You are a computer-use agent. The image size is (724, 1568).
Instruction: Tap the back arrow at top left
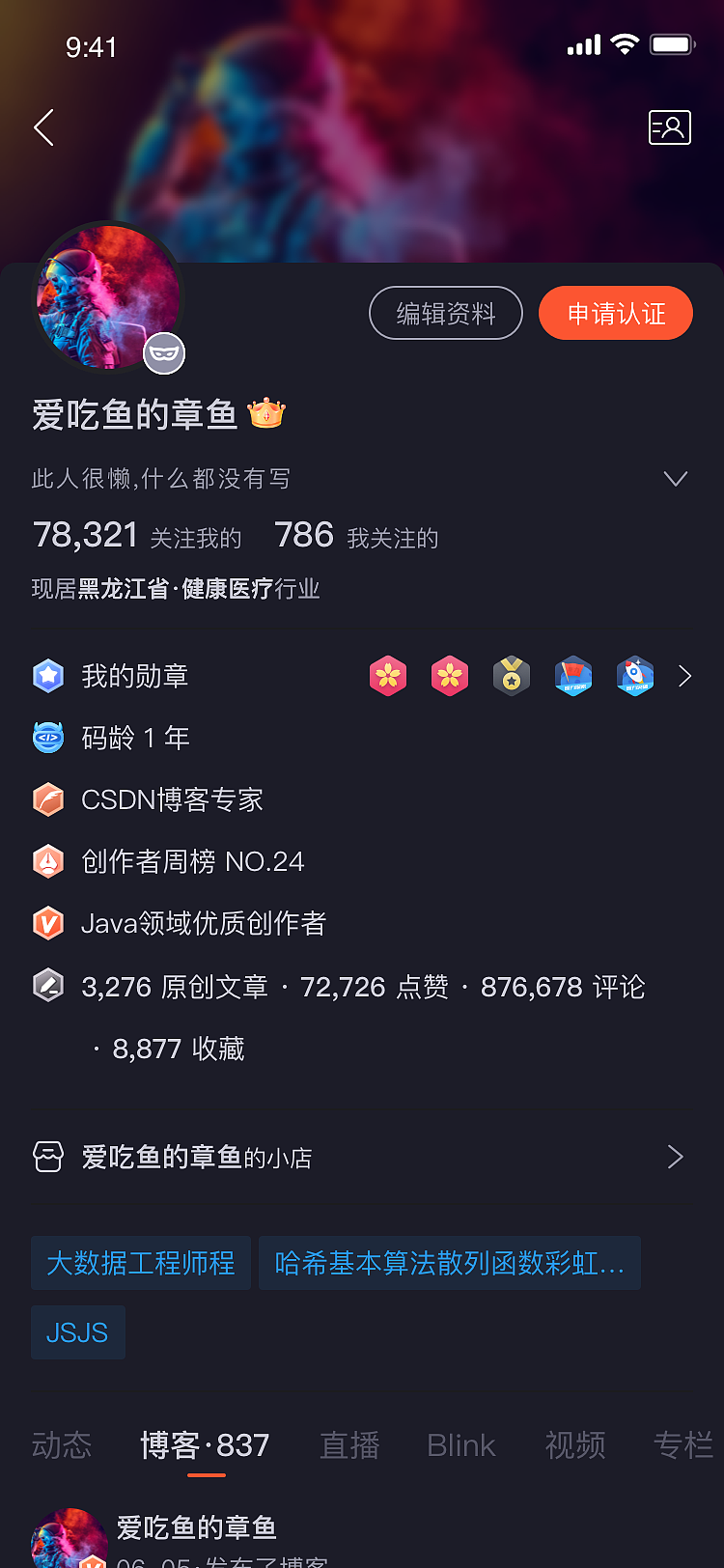tap(42, 127)
